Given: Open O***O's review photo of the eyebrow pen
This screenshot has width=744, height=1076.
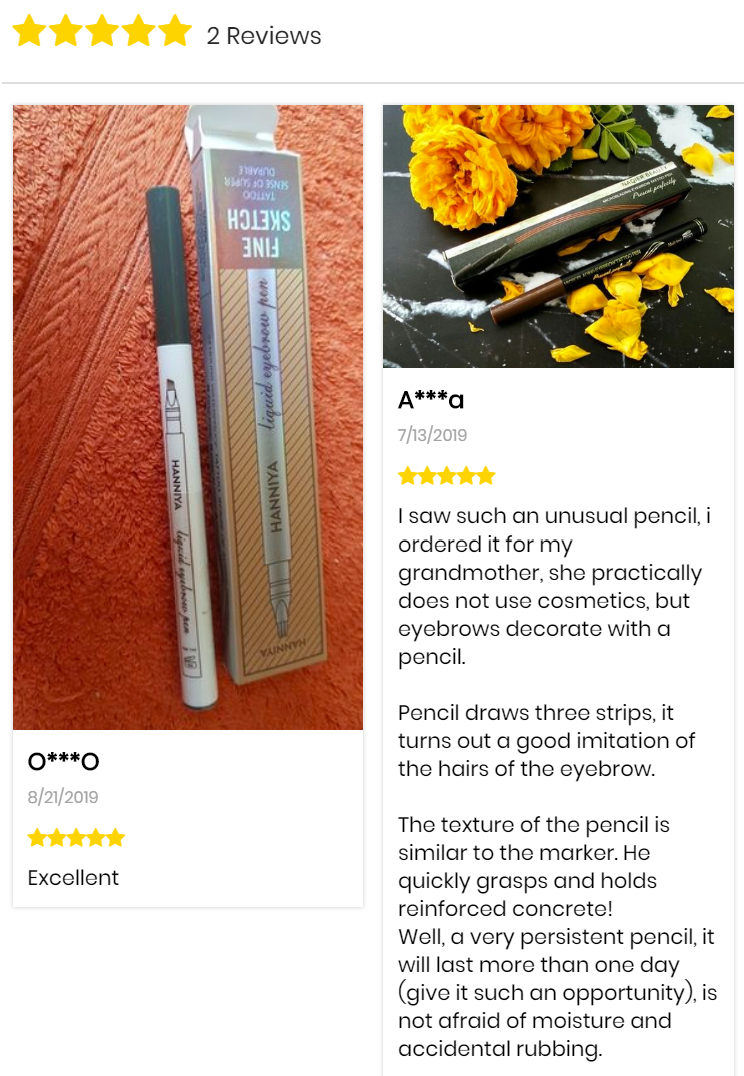Looking at the screenshot, I should [x=188, y=417].
